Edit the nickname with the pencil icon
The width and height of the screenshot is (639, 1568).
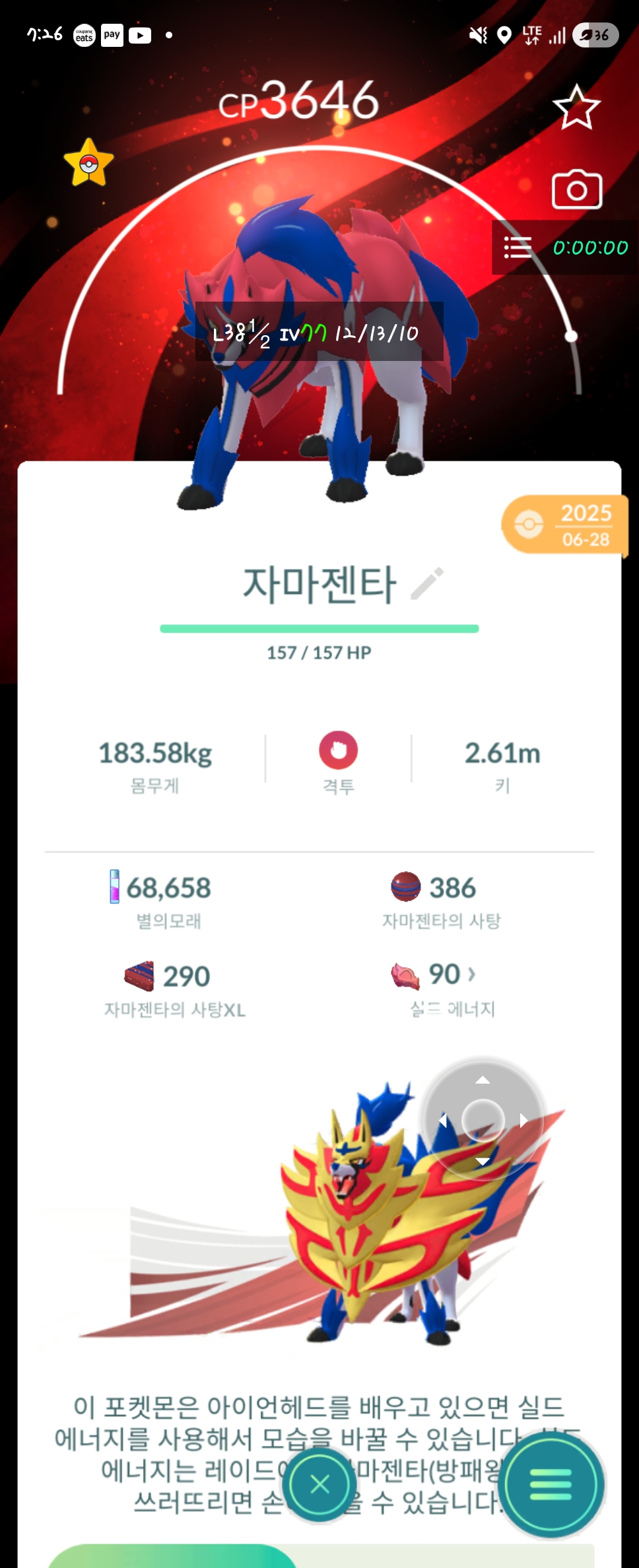click(427, 583)
